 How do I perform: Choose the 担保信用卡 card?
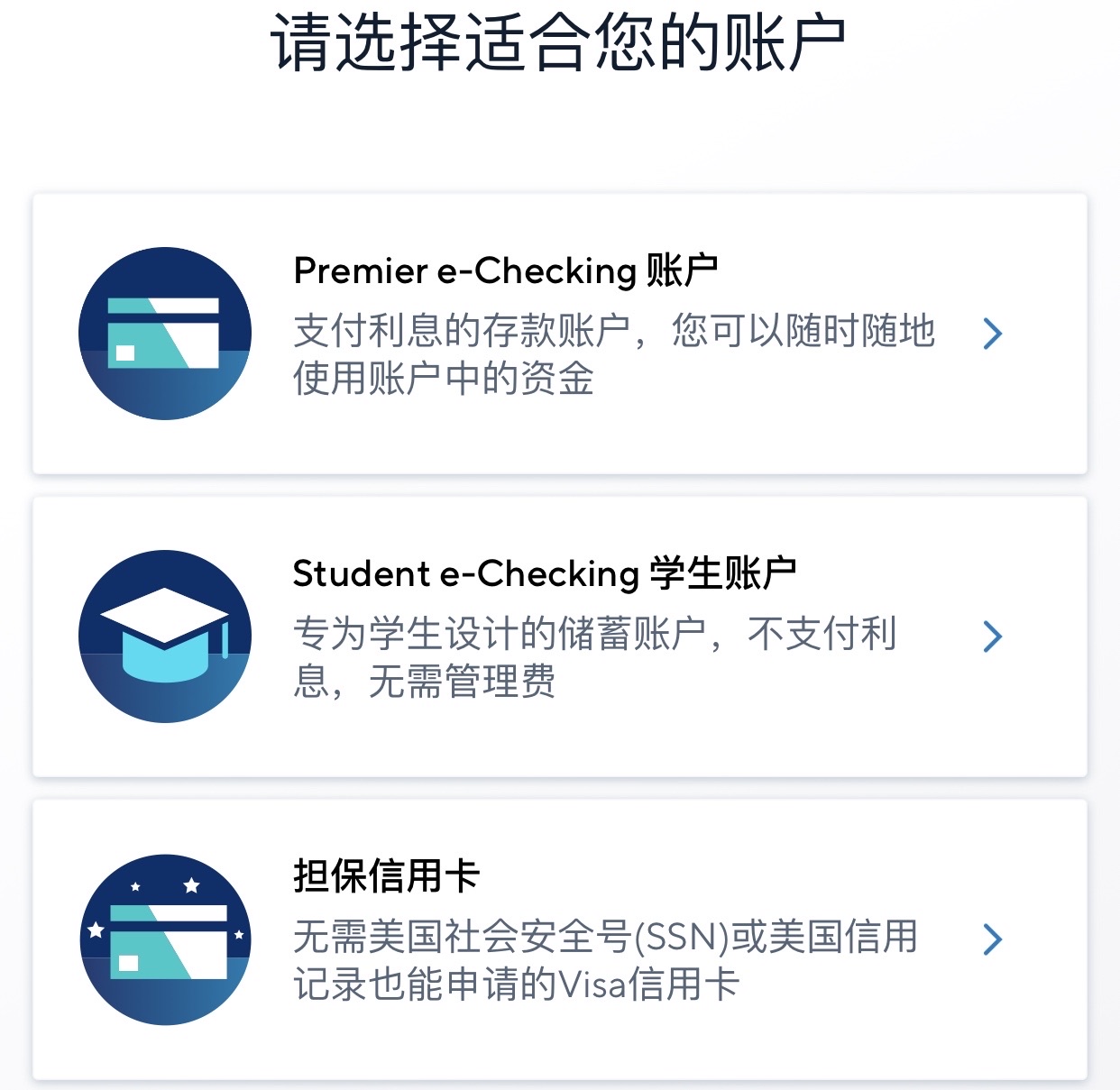point(560,939)
